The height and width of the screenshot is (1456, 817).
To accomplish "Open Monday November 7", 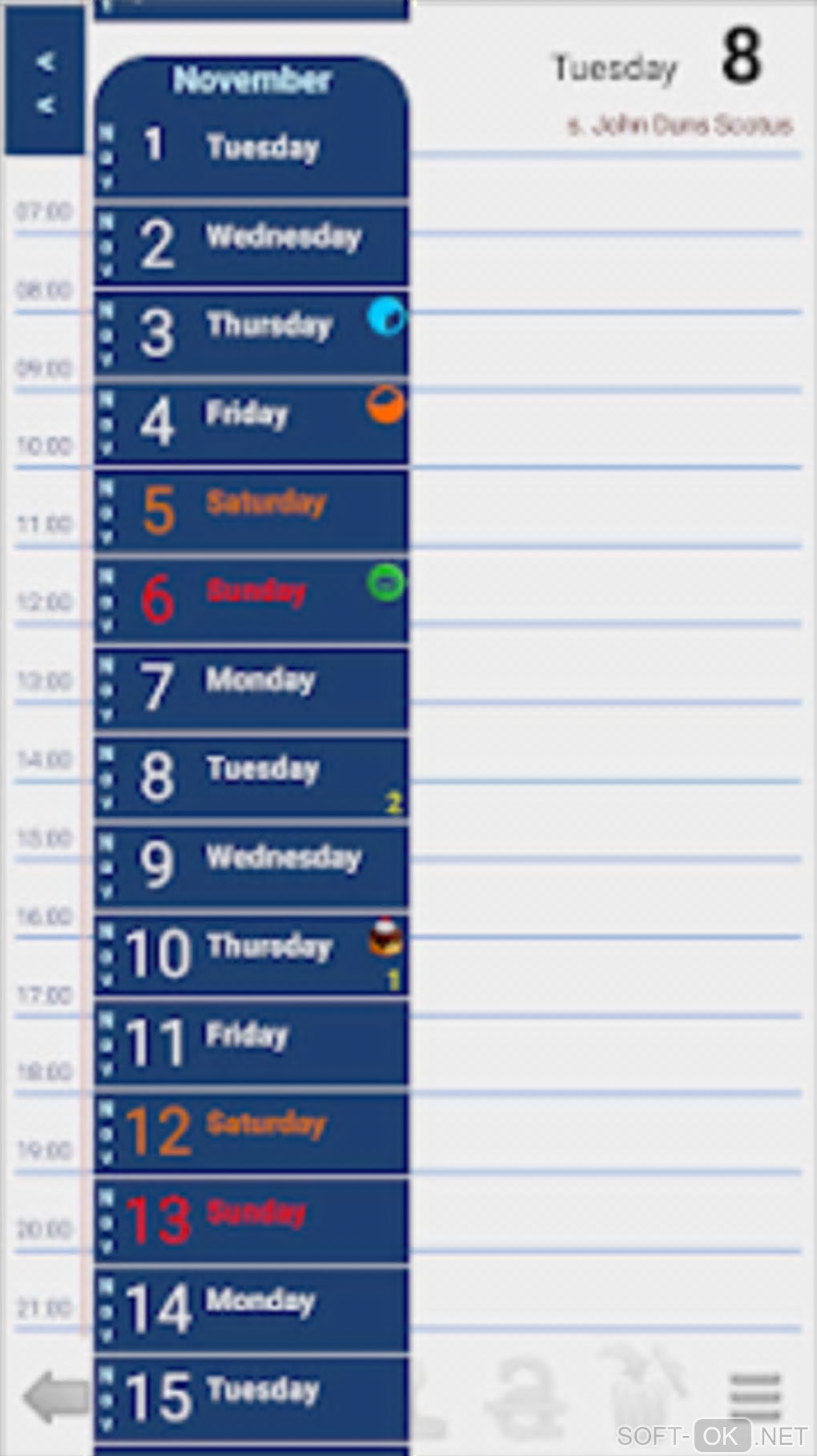I will pyautogui.click(x=252, y=687).
